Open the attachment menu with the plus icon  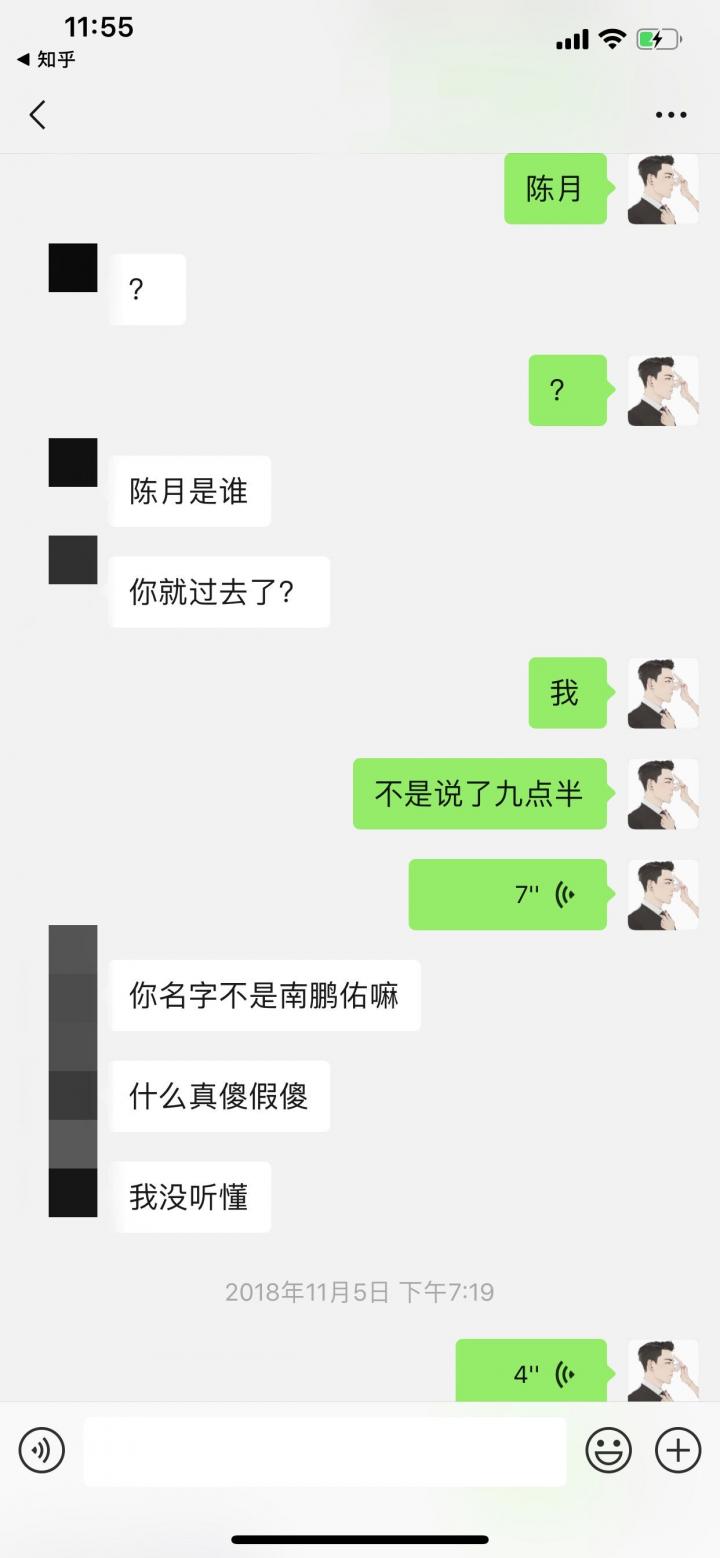pyautogui.click(x=677, y=1449)
